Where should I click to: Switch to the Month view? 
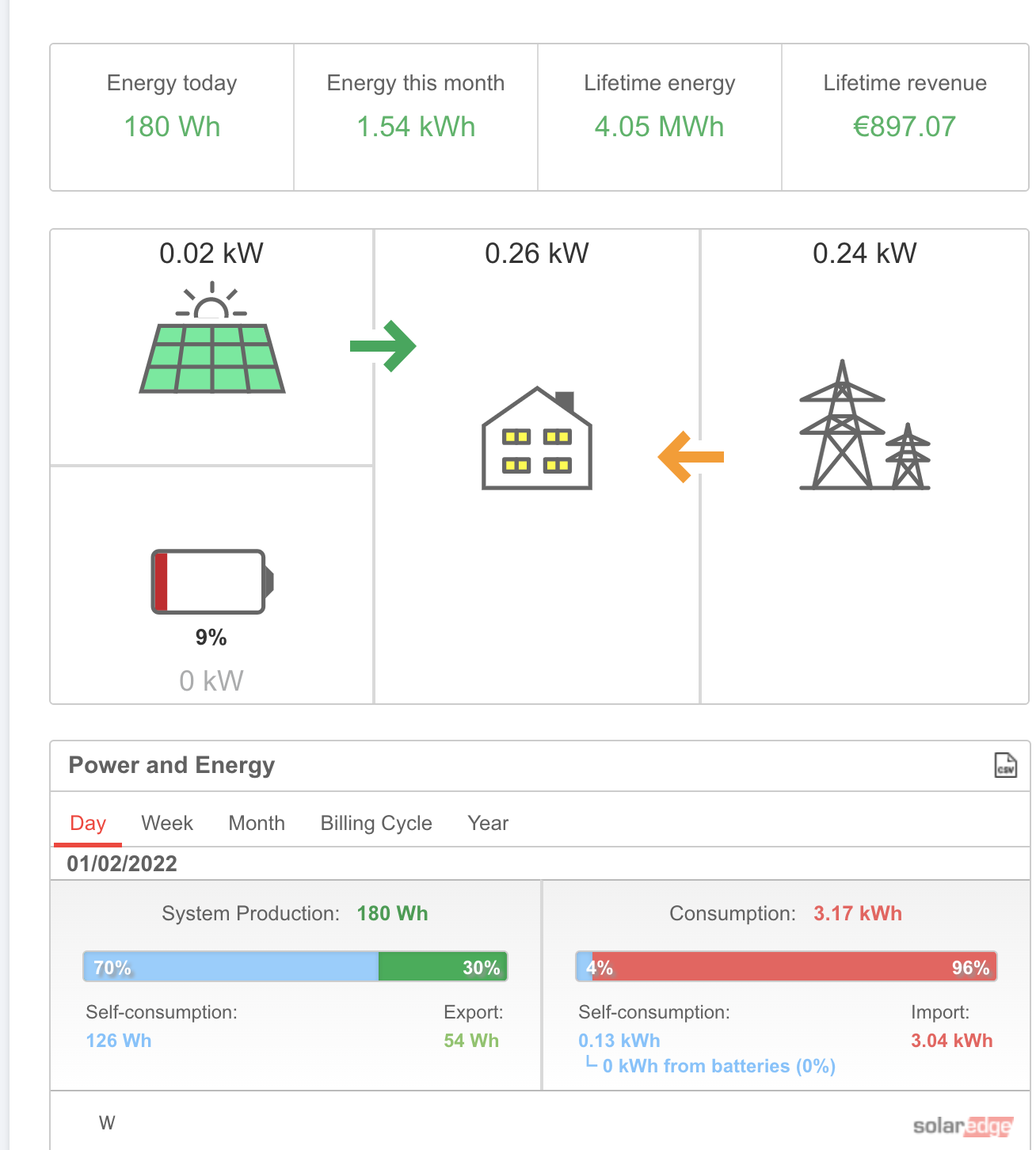click(x=257, y=823)
